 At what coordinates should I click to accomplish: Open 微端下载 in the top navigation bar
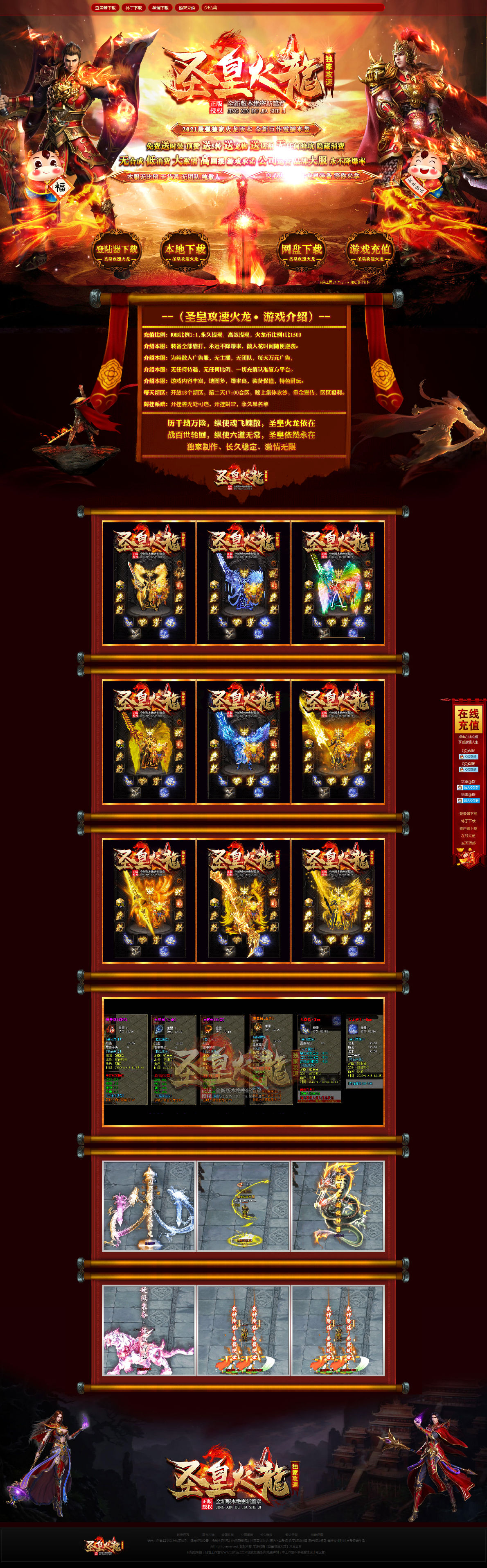click(x=160, y=8)
